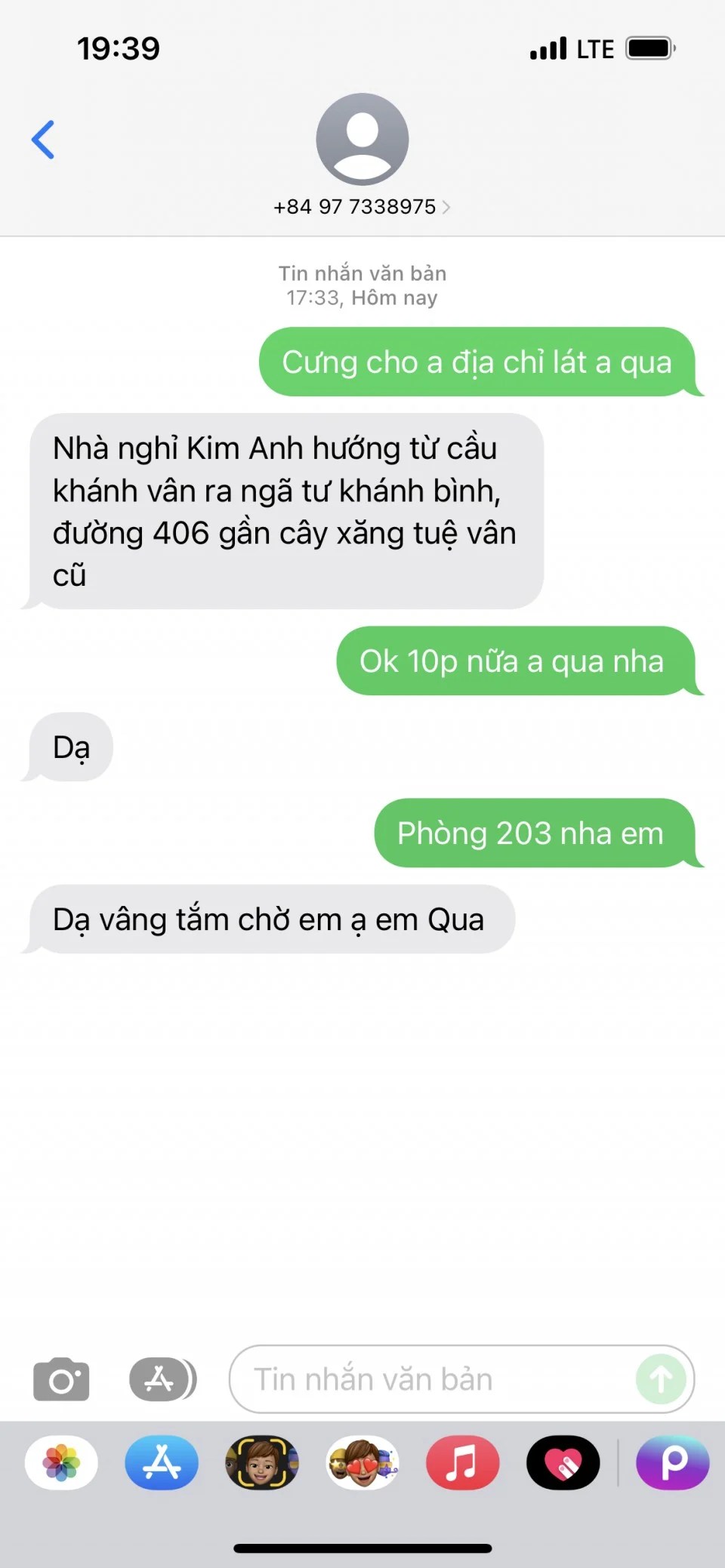Open the Memoji camera app
725x1568 pixels.
click(262, 1462)
